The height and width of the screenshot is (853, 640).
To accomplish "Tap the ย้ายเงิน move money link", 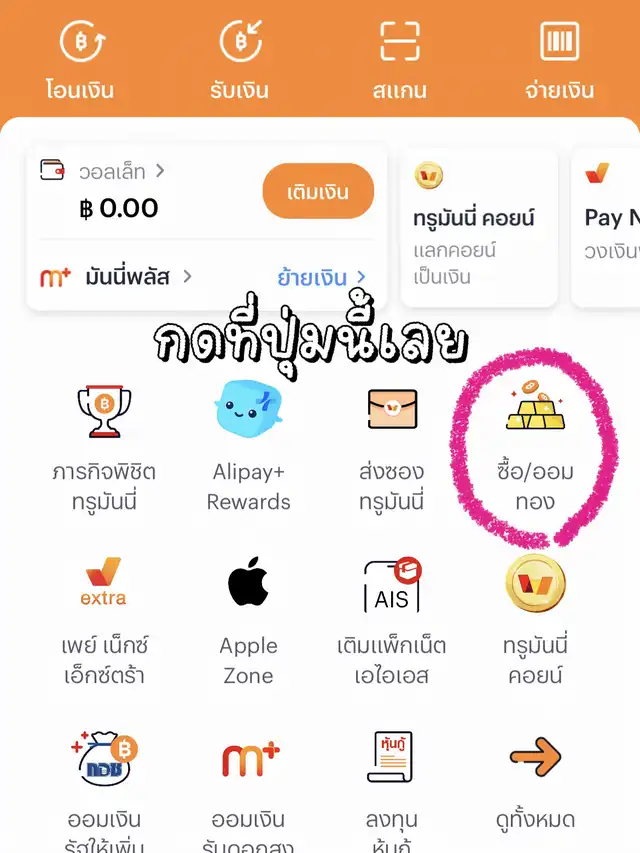I will click(x=321, y=277).
